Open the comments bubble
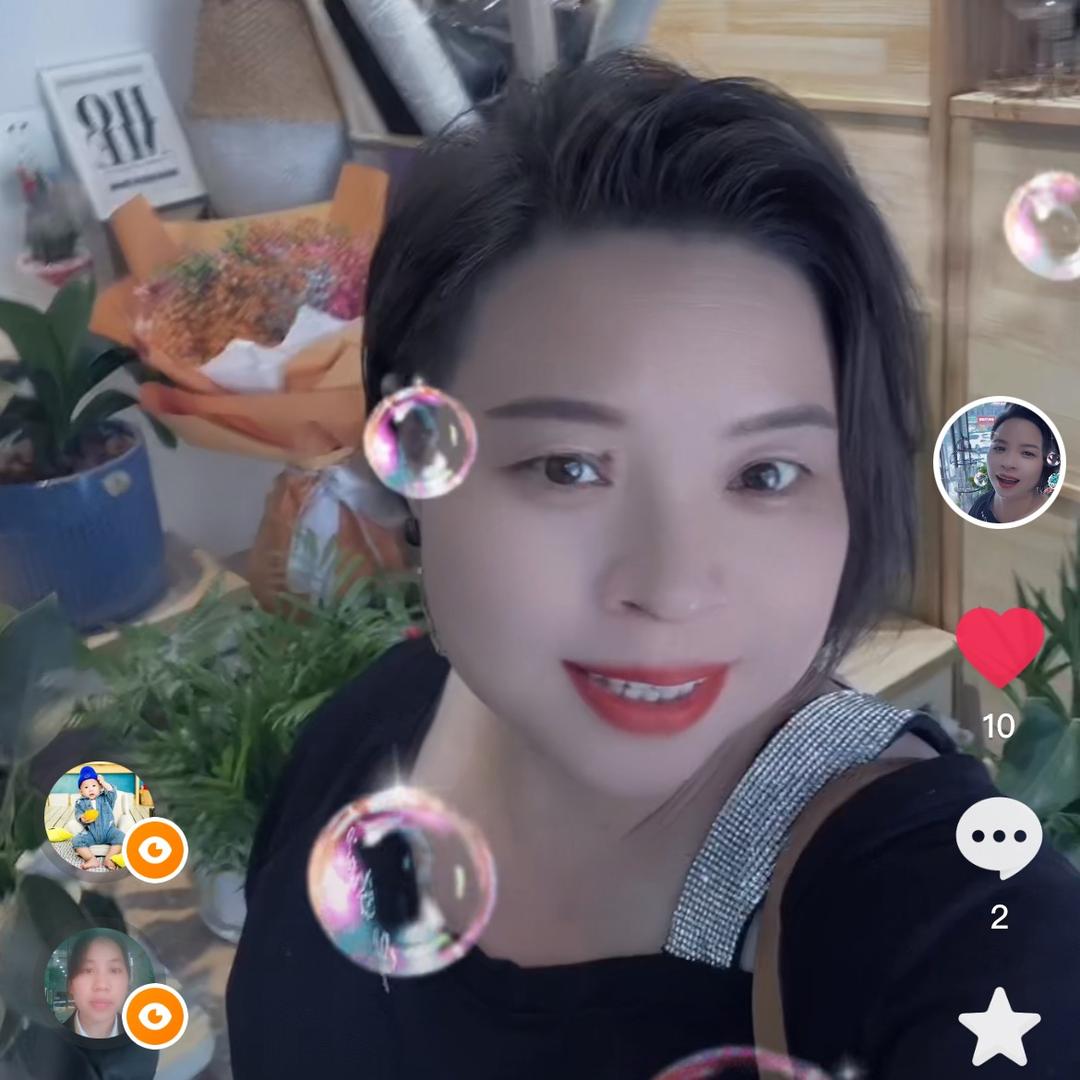1080x1080 pixels. pyautogui.click(x=999, y=838)
